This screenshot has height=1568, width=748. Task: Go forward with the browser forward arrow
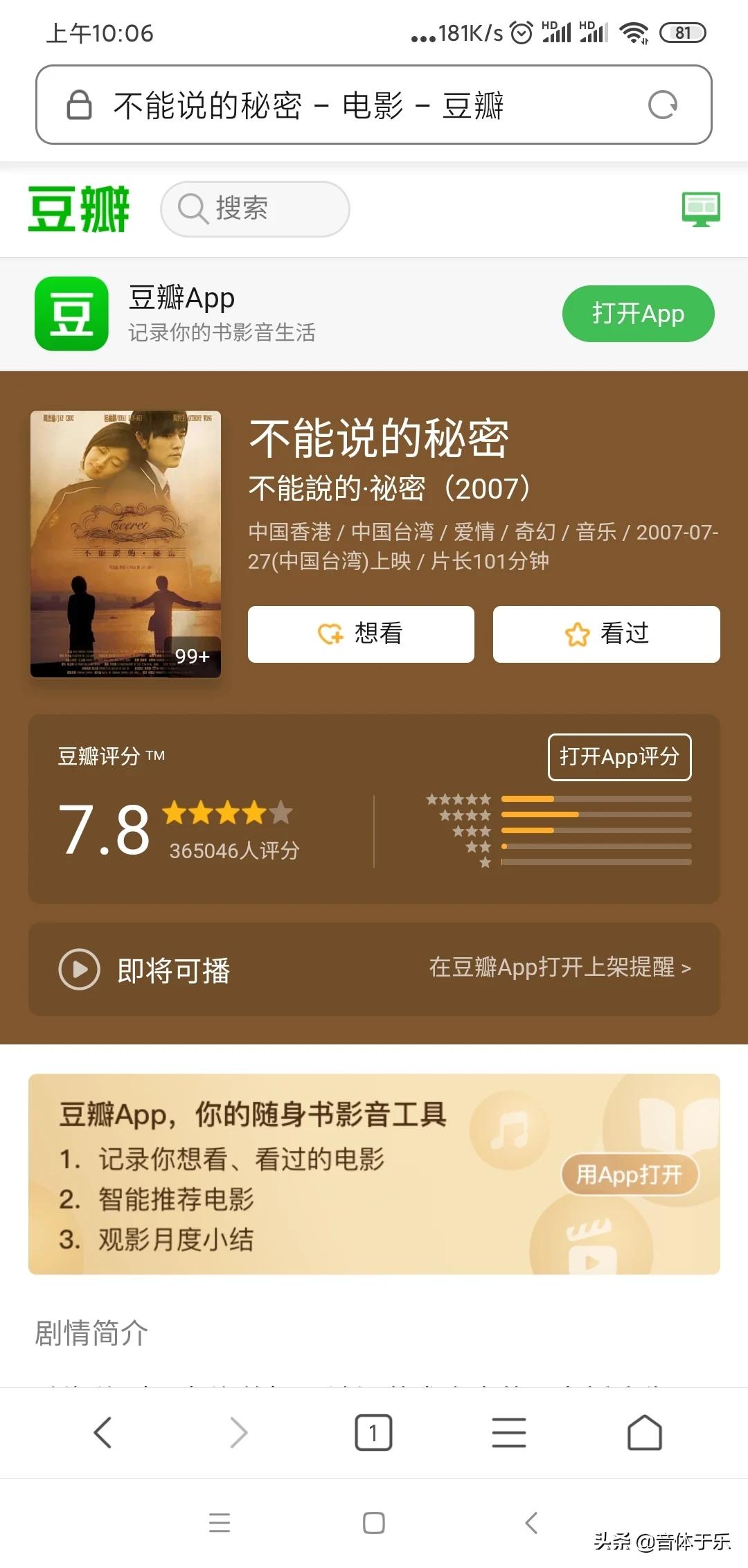(x=238, y=1432)
